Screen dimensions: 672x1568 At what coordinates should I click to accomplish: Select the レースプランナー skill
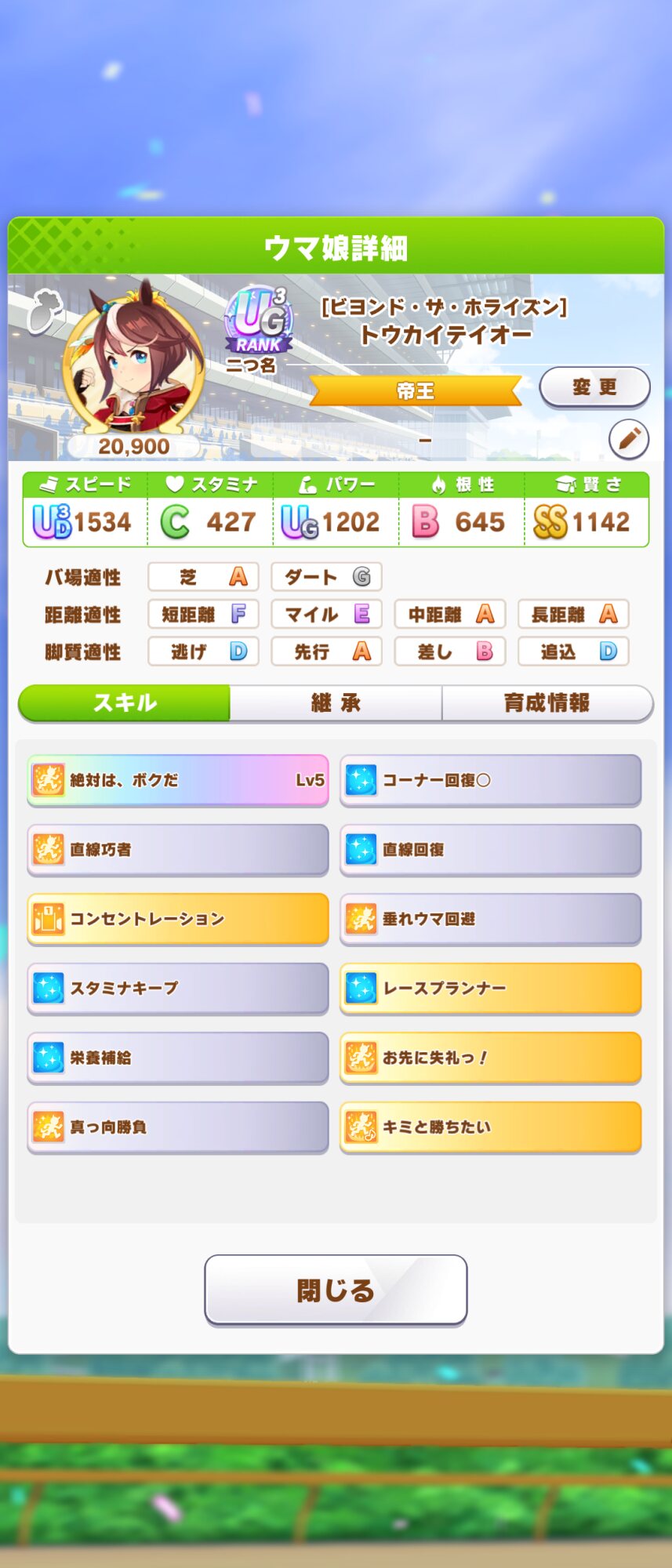(490, 988)
